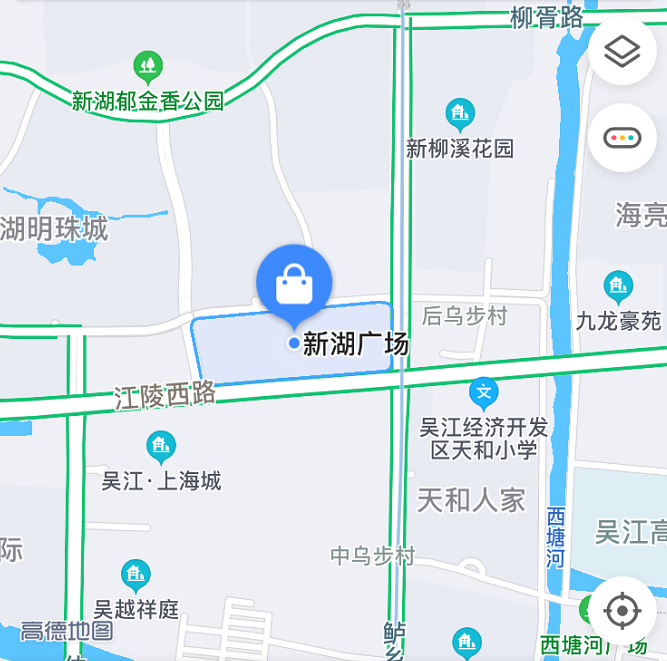Open the 吴江经济开发区天和小学 school marker
The image size is (667, 661).
[484, 391]
